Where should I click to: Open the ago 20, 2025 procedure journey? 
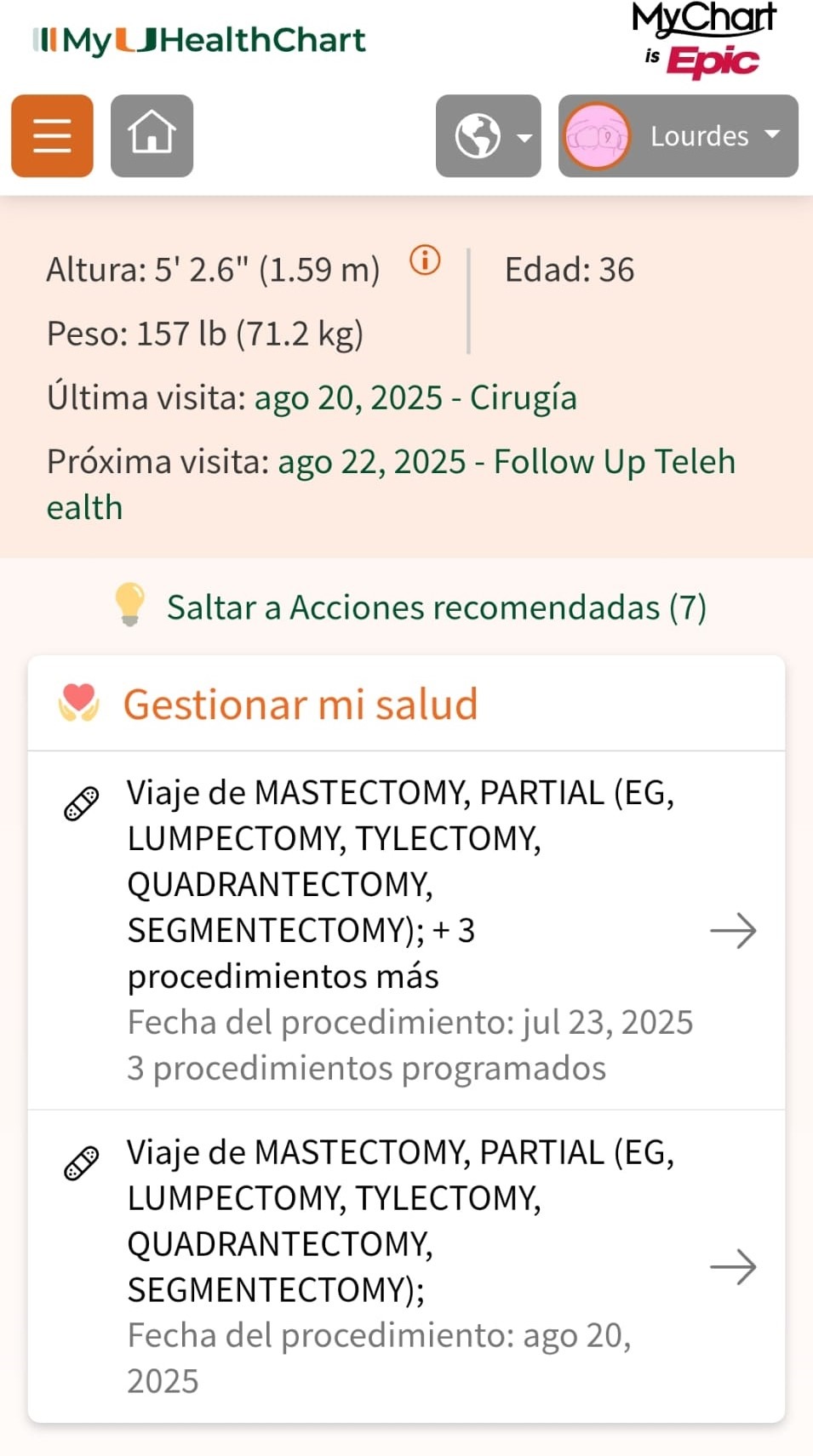(406, 1266)
